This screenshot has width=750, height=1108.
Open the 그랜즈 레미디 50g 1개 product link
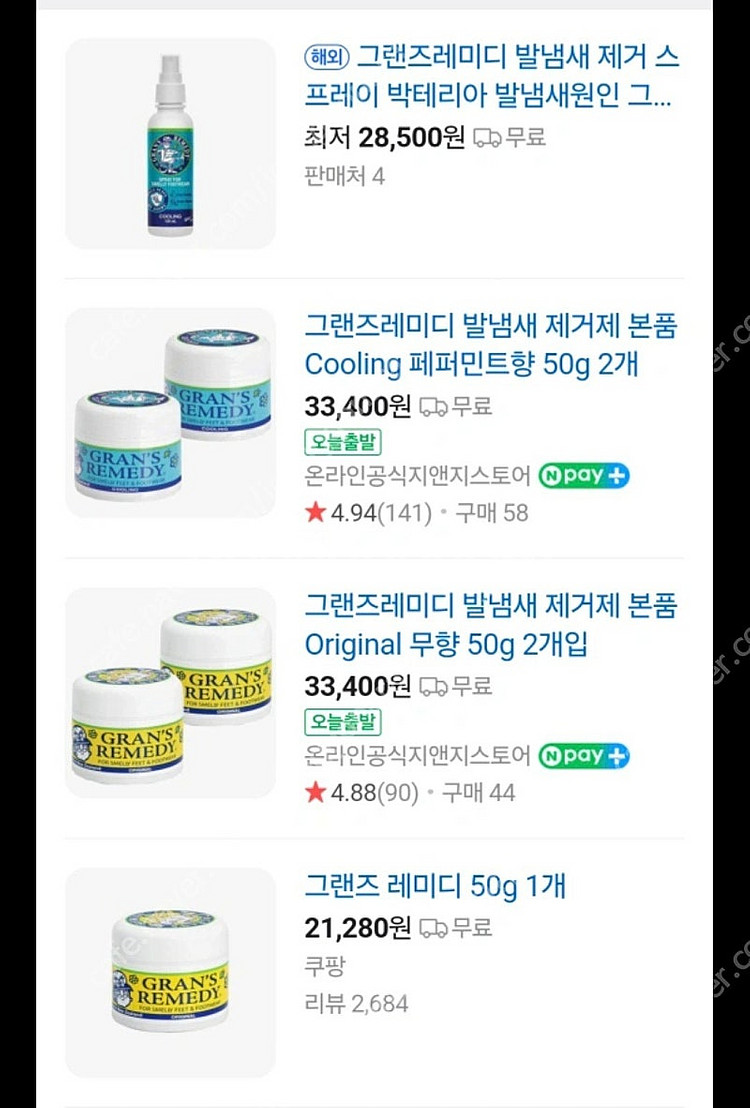(434, 886)
